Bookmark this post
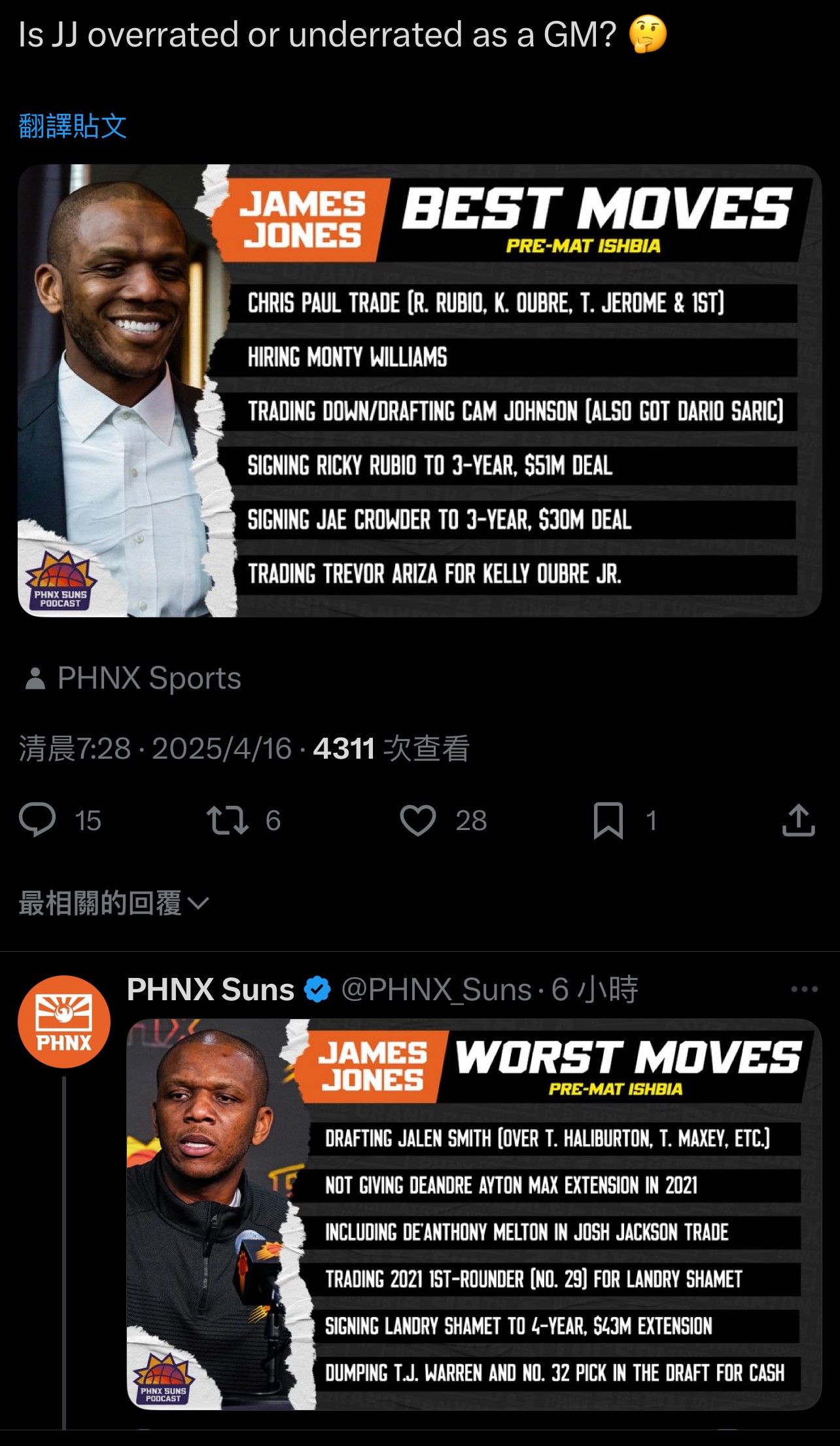Viewport: 840px width, 1446px height. pos(608,820)
